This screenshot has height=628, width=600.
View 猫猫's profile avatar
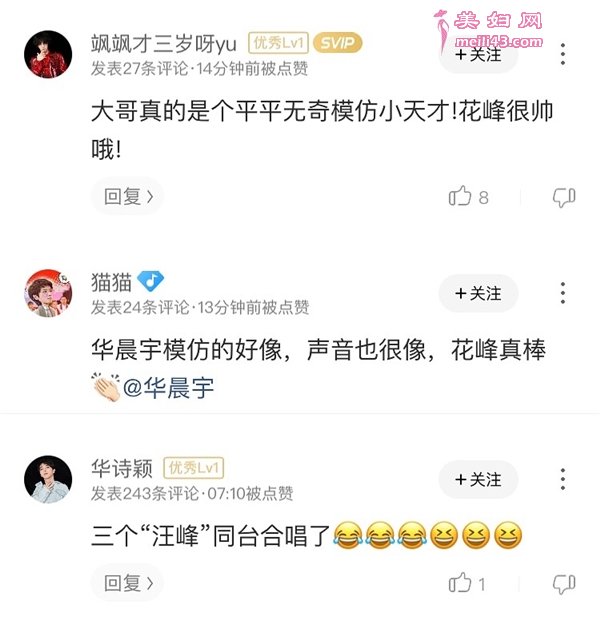tap(48, 293)
